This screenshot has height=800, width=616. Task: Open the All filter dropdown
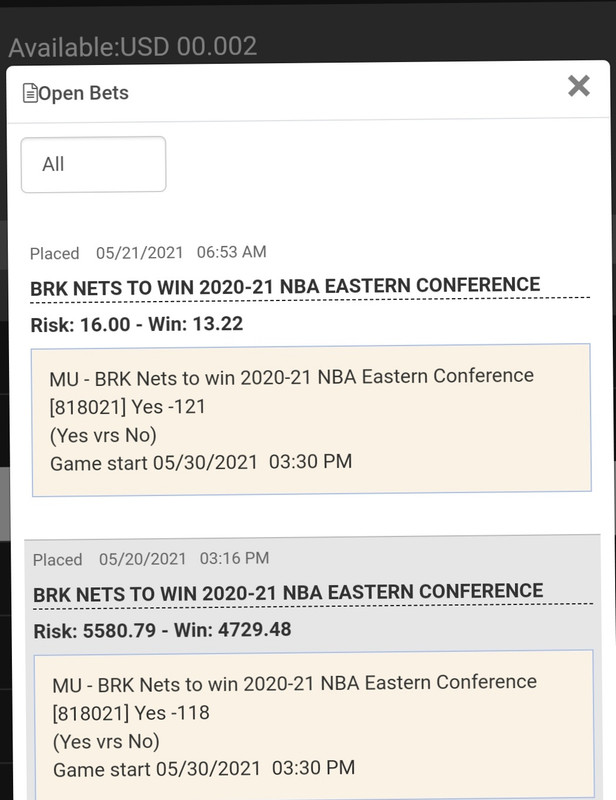[93, 164]
